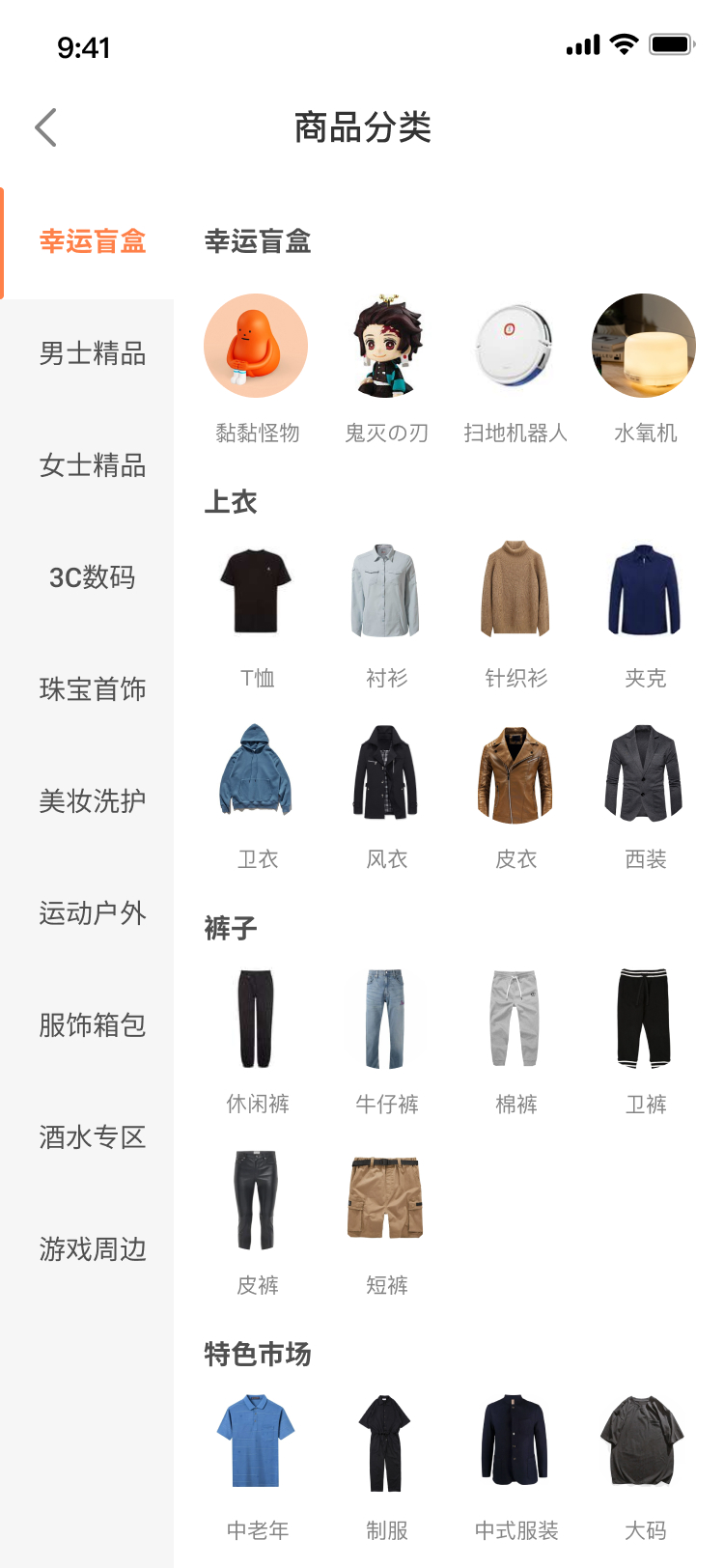The image size is (724, 1568).
Task: Open the 短裤 subcategory
Action: [386, 1201]
